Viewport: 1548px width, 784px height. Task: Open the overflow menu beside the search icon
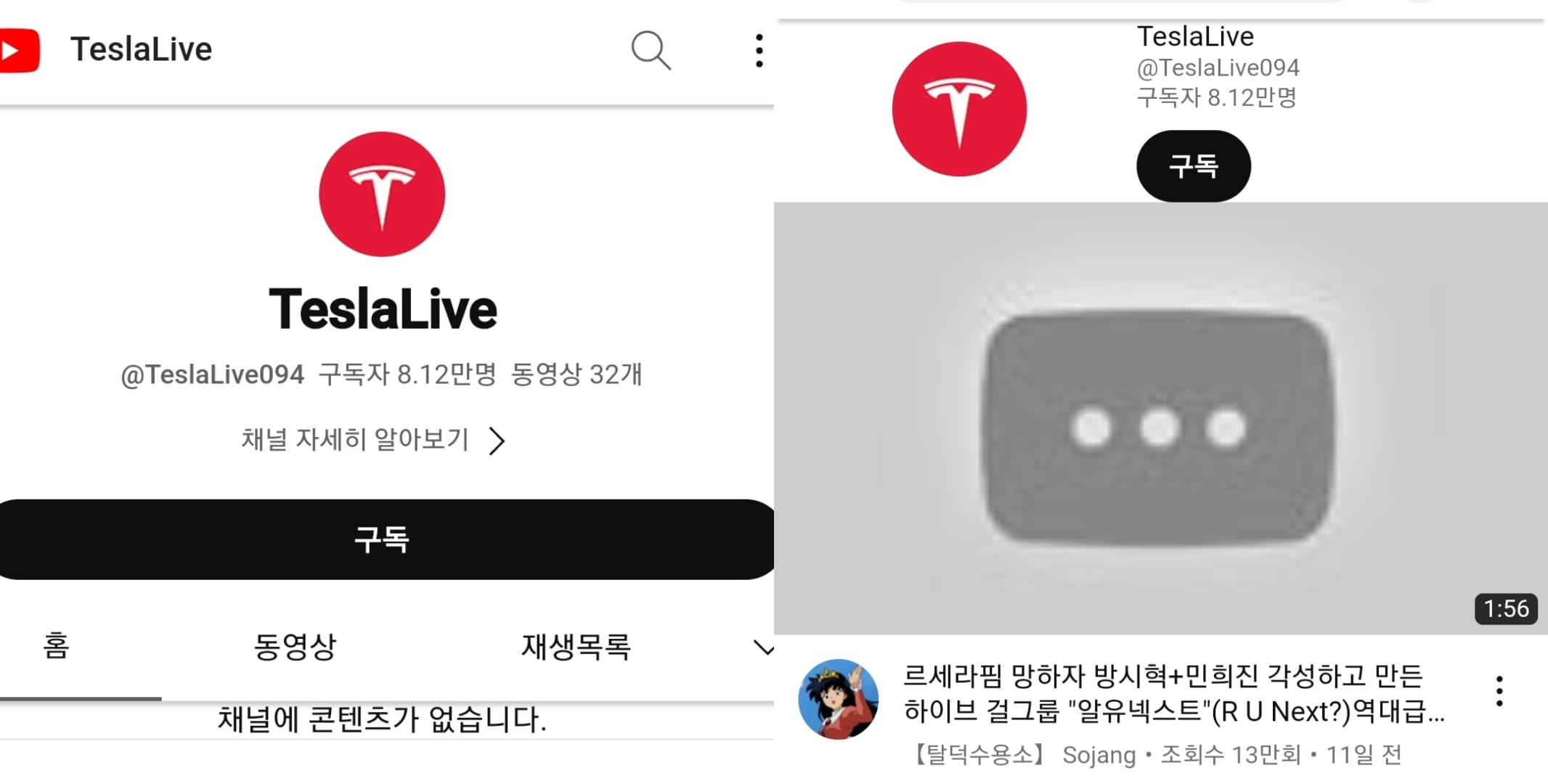tap(759, 50)
